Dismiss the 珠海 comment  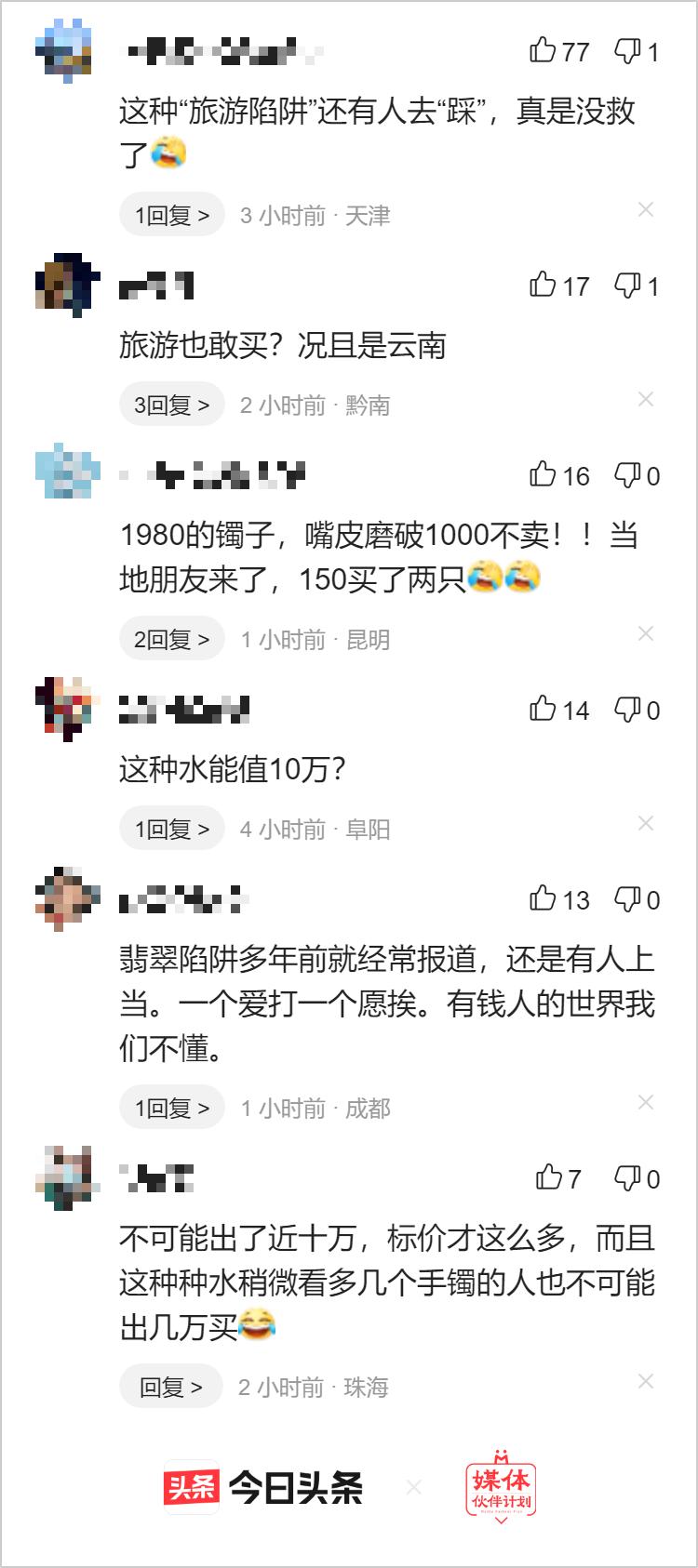[645, 1381]
